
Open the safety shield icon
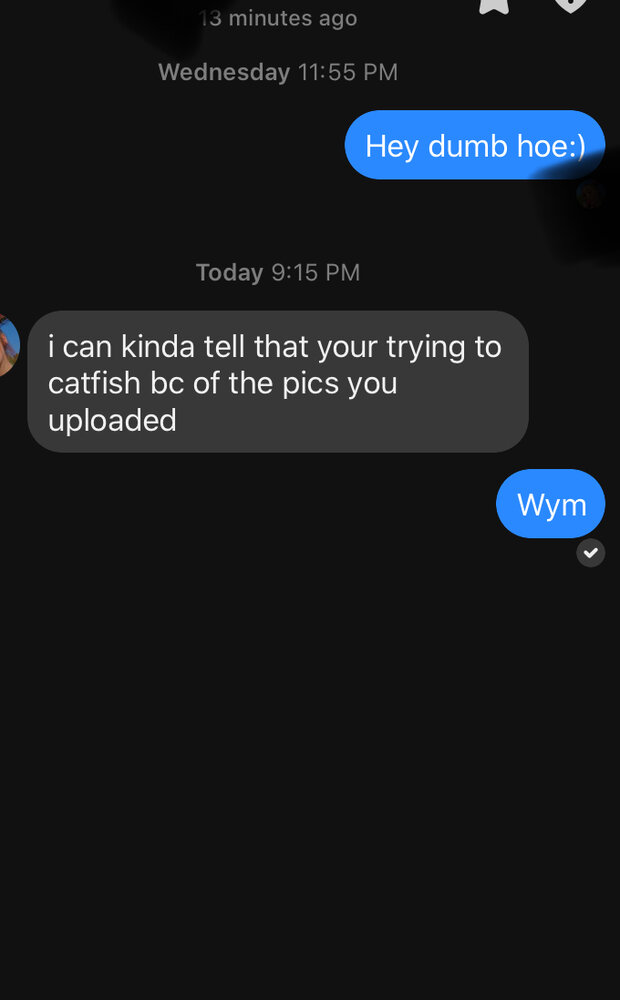coord(569,4)
